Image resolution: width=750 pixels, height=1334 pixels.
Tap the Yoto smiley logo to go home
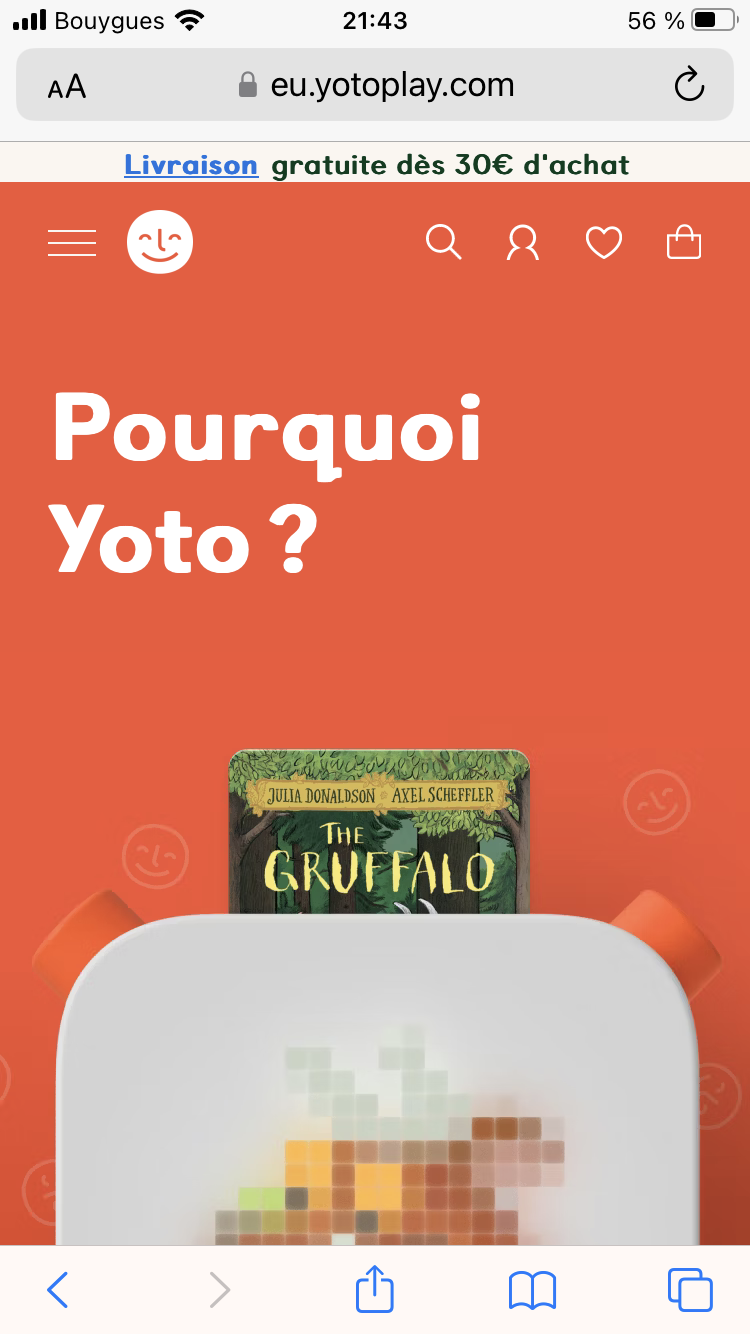pyautogui.click(x=160, y=242)
